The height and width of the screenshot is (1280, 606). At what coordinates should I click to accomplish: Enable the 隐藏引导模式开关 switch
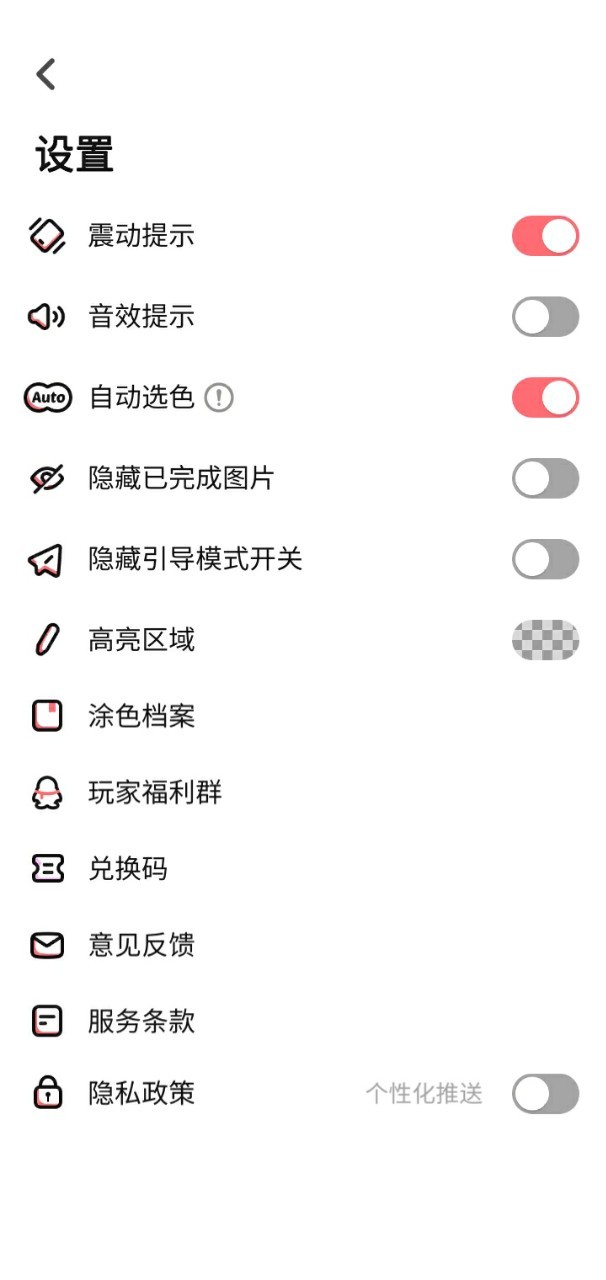click(x=545, y=559)
